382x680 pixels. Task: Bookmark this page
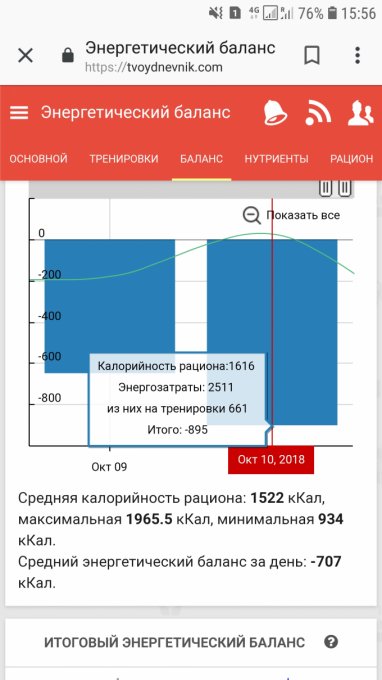click(x=312, y=56)
